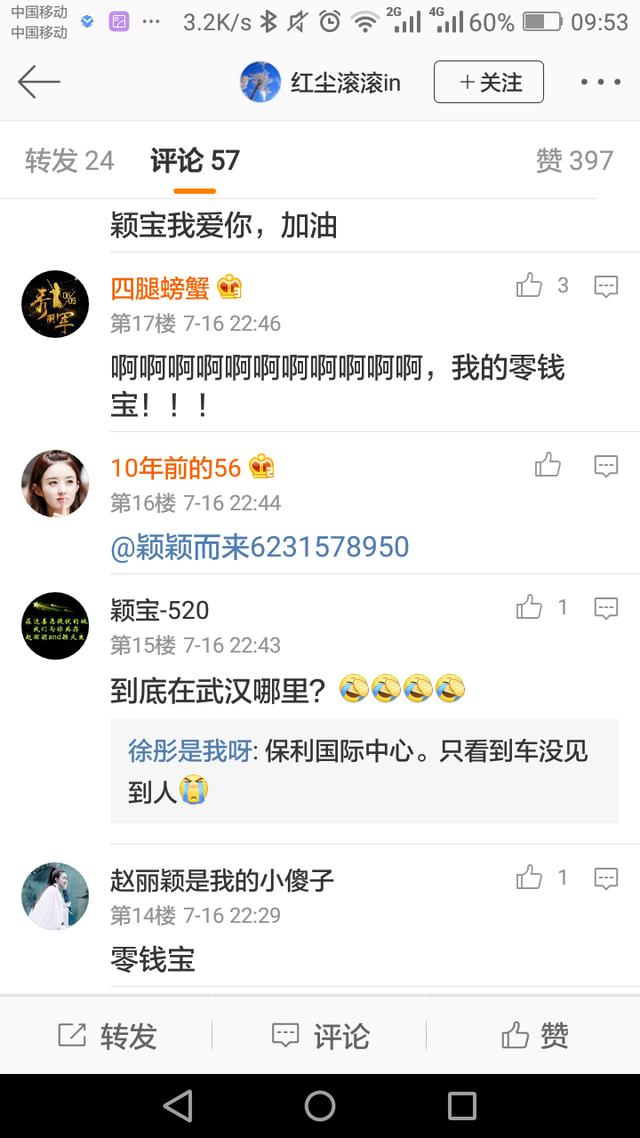640x1138 pixels.
Task: Like the comment by 10年前的56
Action: pyautogui.click(x=548, y=465)
